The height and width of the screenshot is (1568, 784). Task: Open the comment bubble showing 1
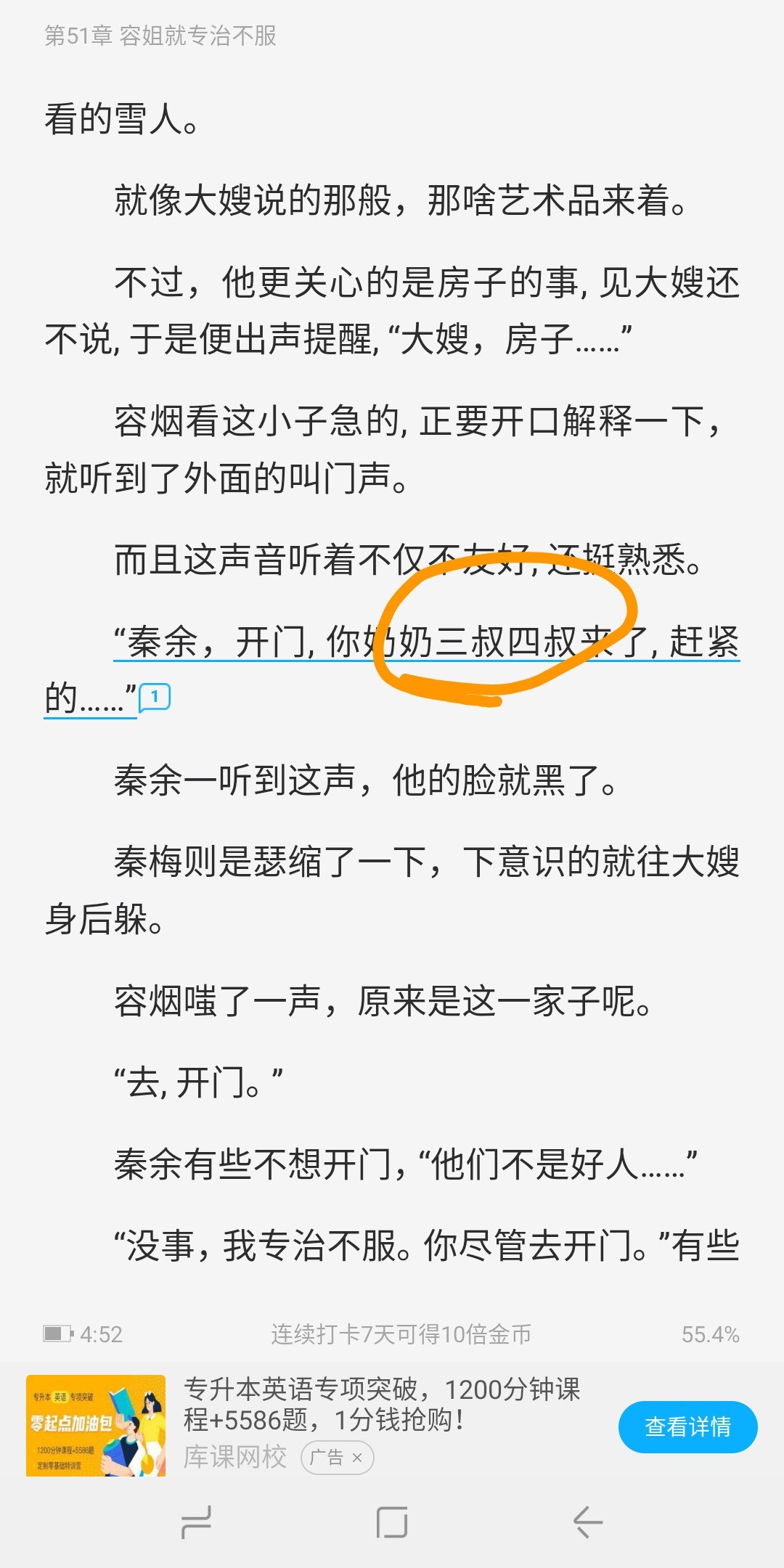(154, 697)
